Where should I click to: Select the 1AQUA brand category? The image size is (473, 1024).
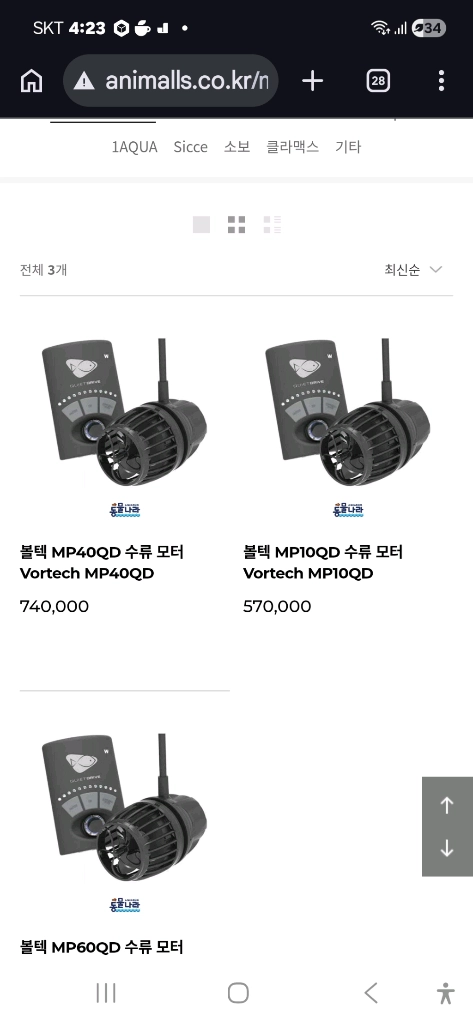[134, 147]
